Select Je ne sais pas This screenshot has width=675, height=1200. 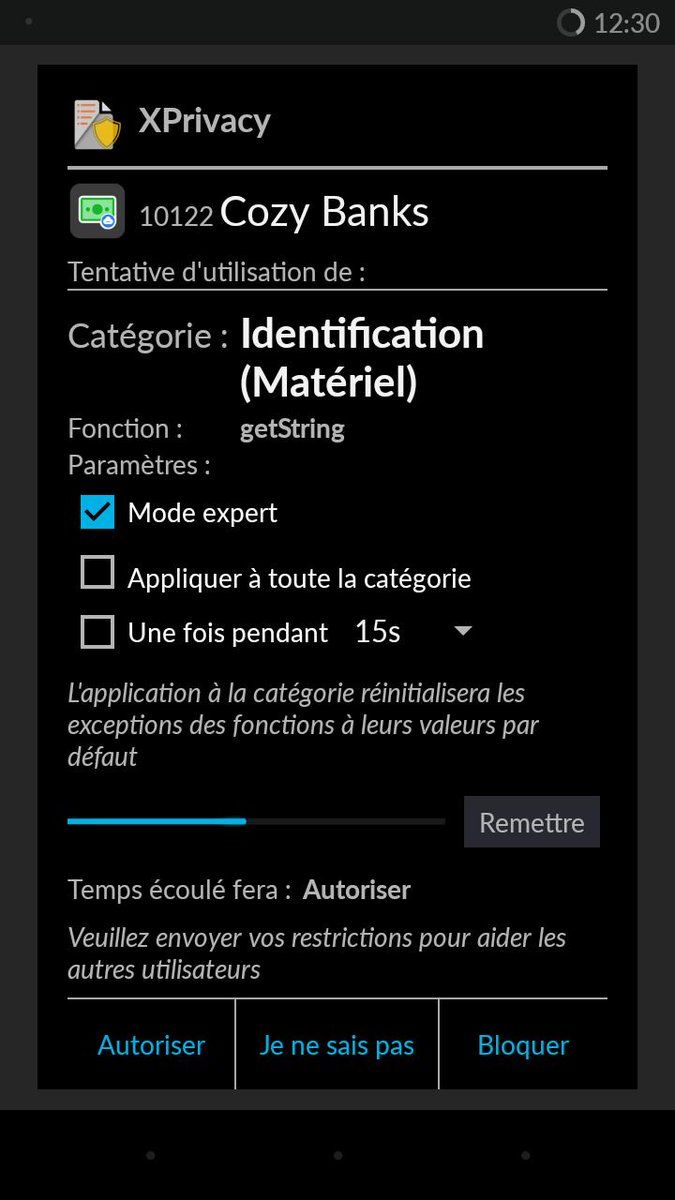337,1045
